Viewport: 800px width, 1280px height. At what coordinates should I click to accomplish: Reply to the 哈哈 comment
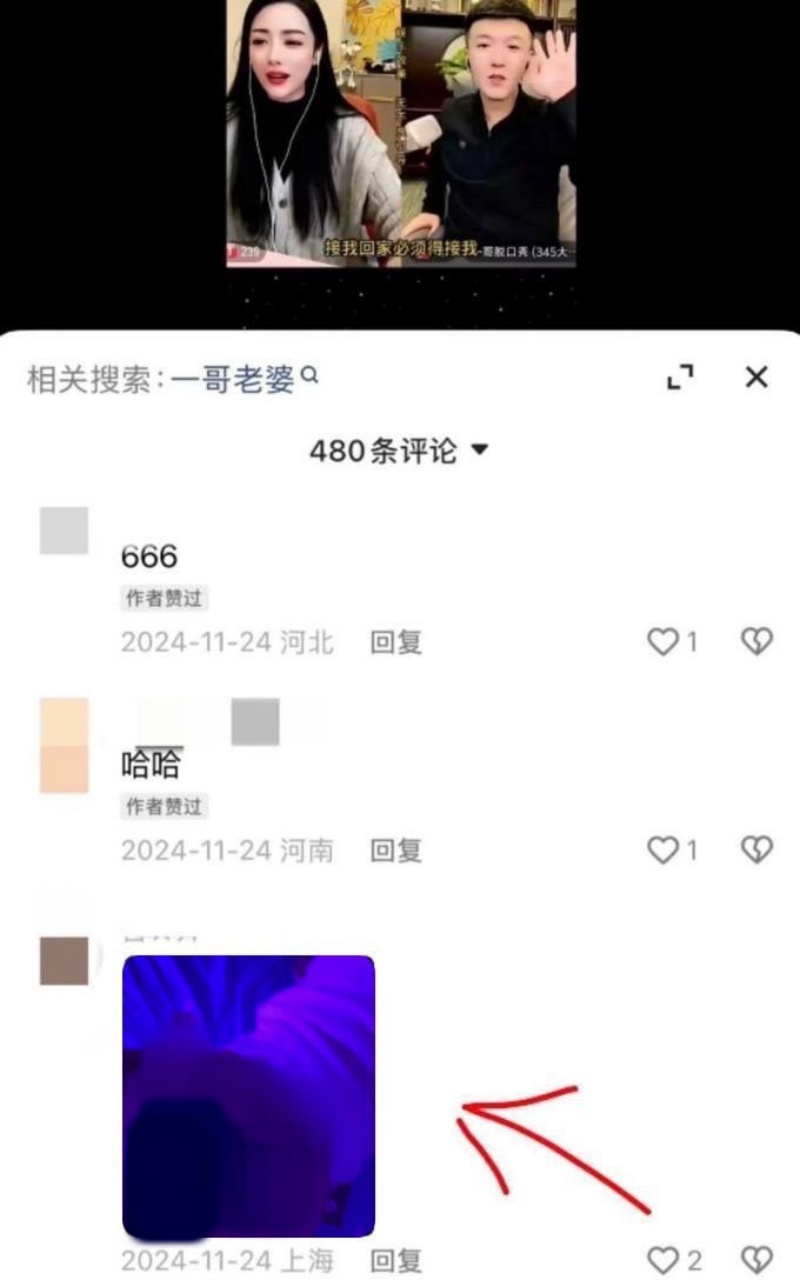coord(396,851)
